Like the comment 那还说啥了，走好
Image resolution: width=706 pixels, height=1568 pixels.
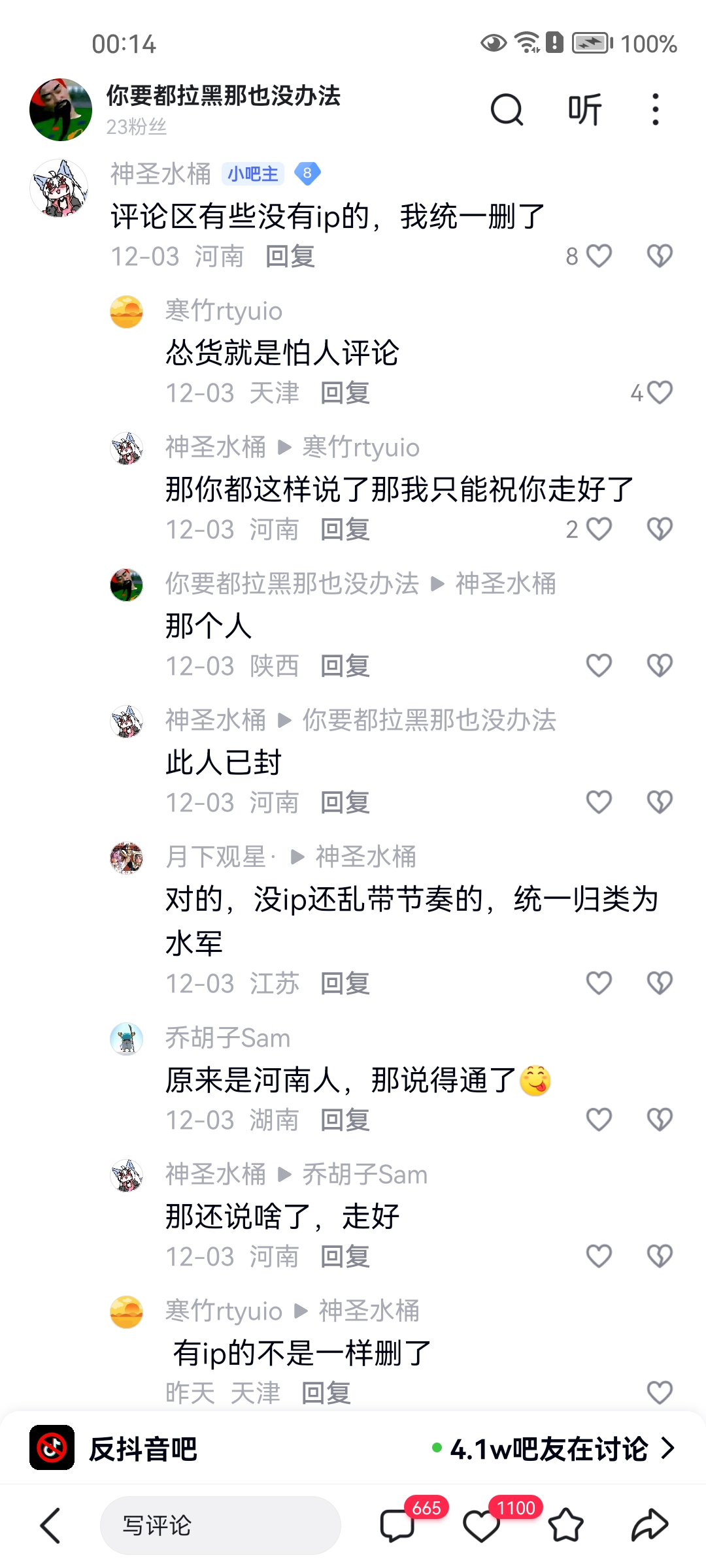(598, 1256)
